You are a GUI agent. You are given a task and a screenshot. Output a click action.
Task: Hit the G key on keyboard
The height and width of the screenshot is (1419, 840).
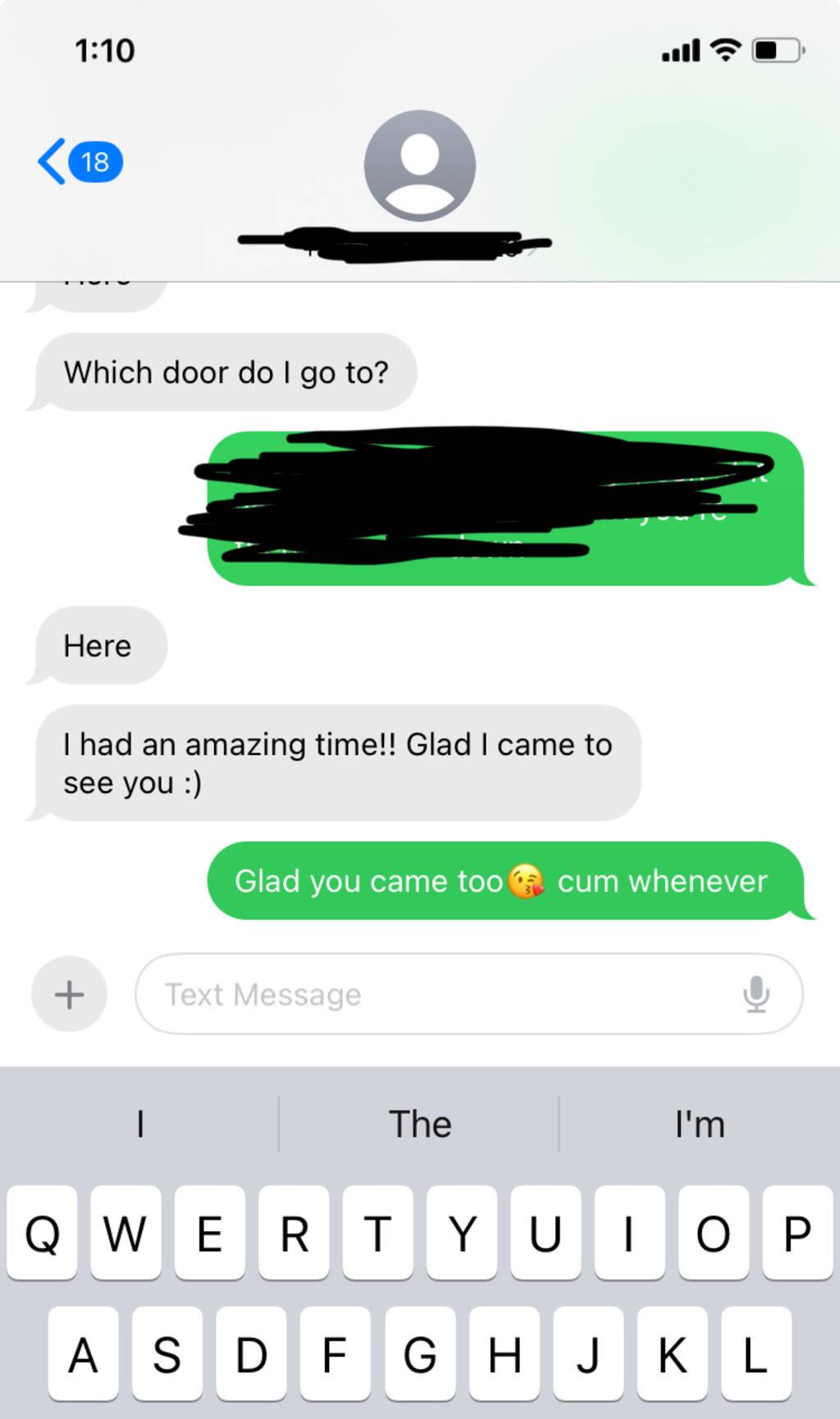coord(420,1354)
